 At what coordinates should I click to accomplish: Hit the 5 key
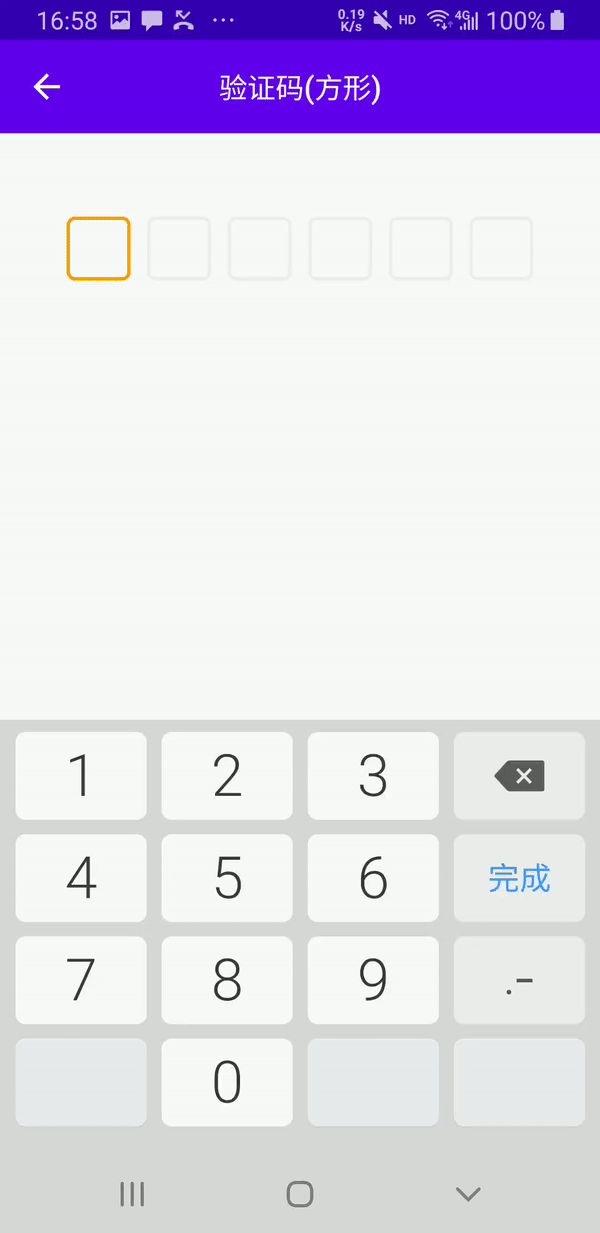[x=227, y=878]
